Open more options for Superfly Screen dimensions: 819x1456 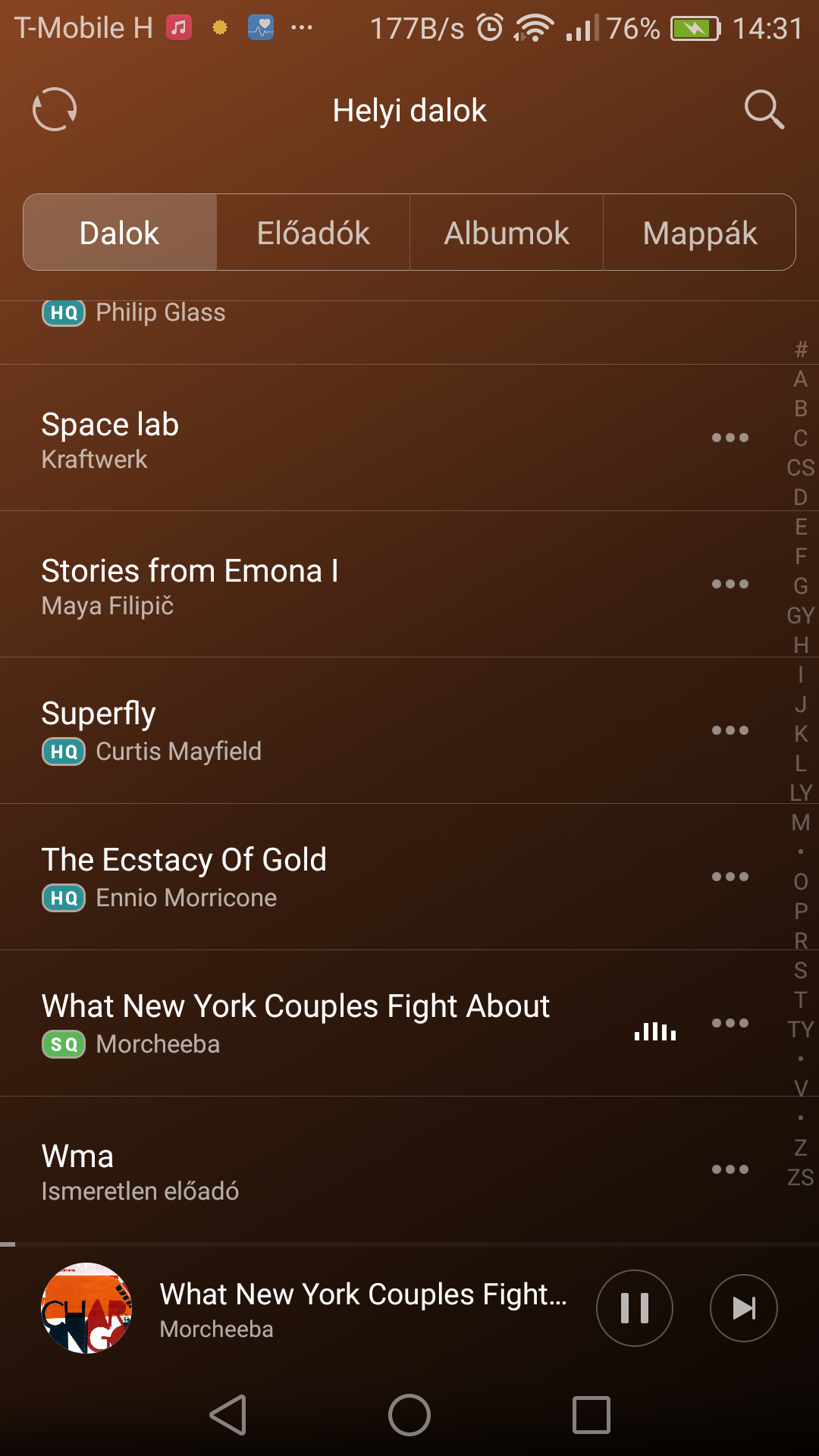pyautogui.click(x=730, y=730)
